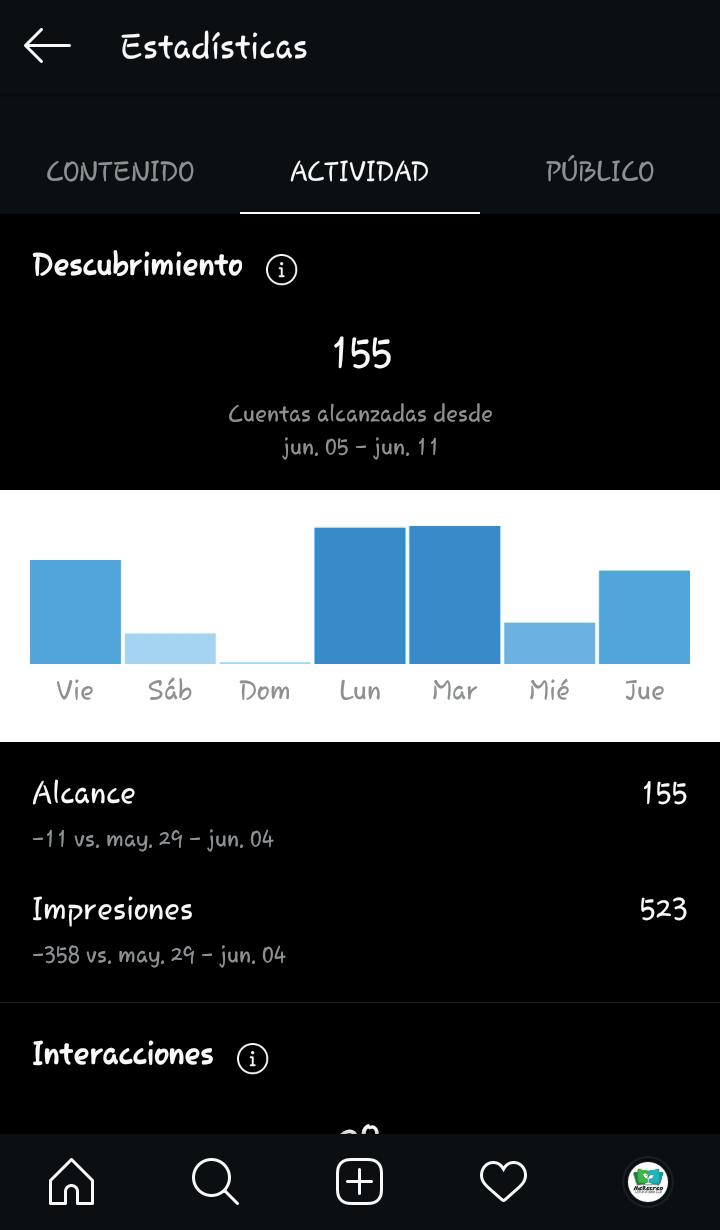The image size is (720, 1230).
Task: Select the Actividad tab
Action: pyautogui.click(x=360, y=171)
